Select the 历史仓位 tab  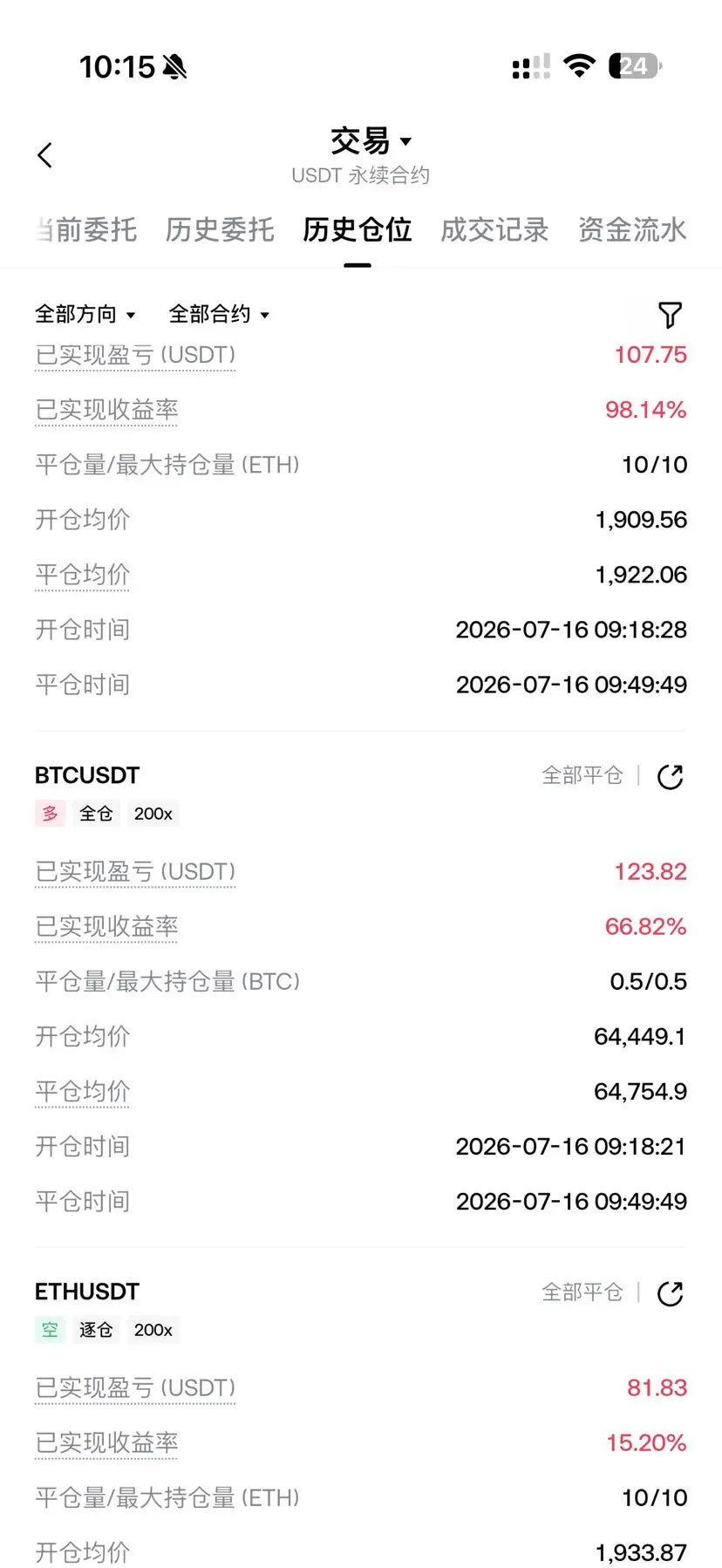(x=358, y=230)
